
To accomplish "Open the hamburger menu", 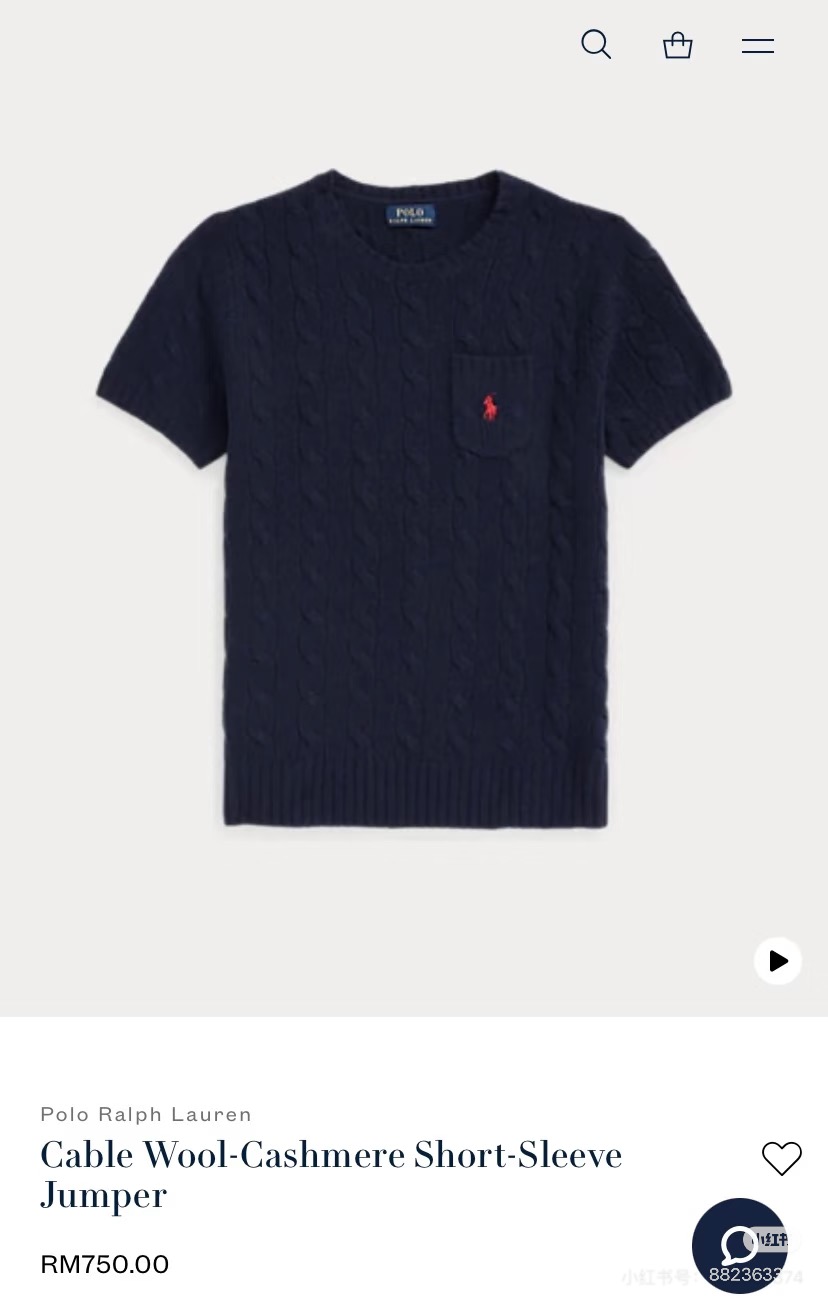I will (758, 46).
